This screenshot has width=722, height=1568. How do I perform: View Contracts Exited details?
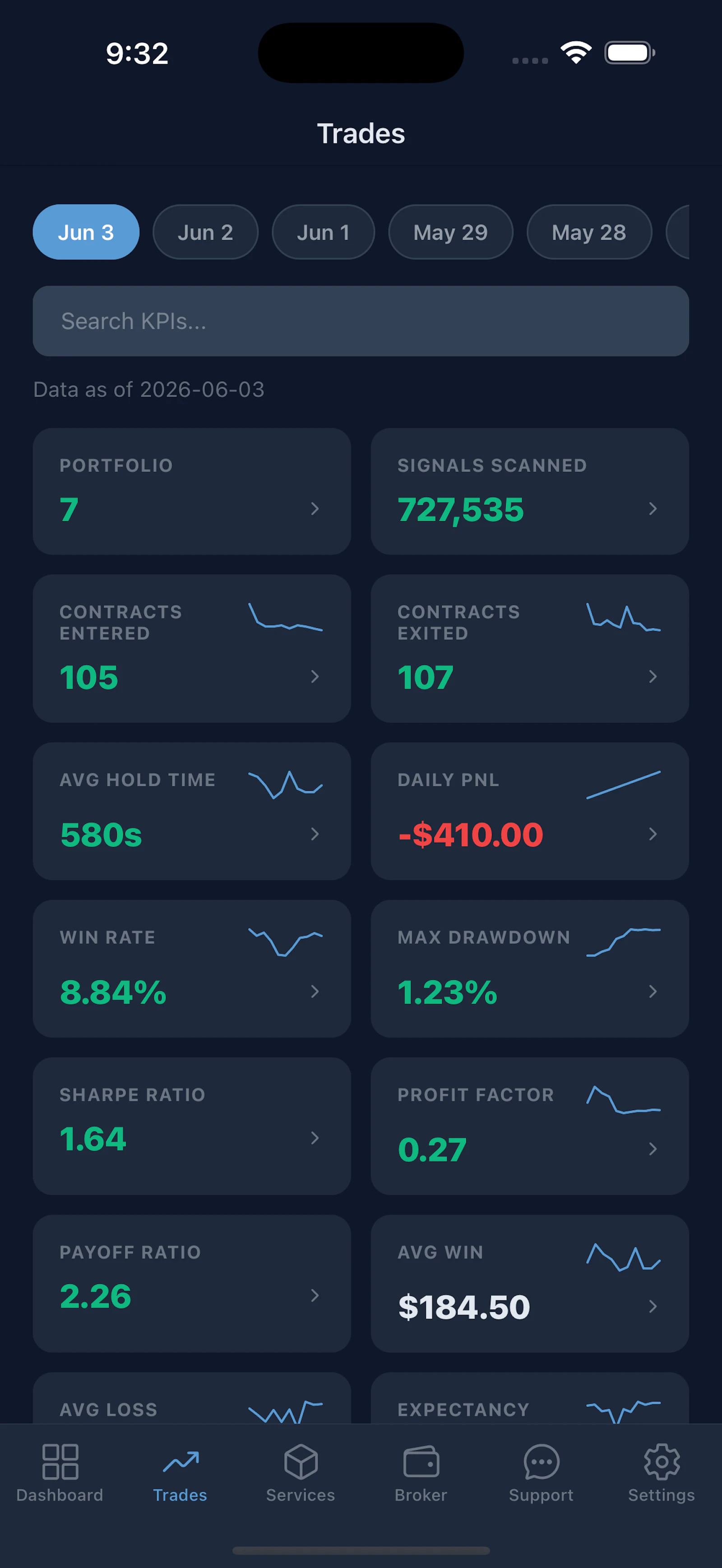coord(530,648)
